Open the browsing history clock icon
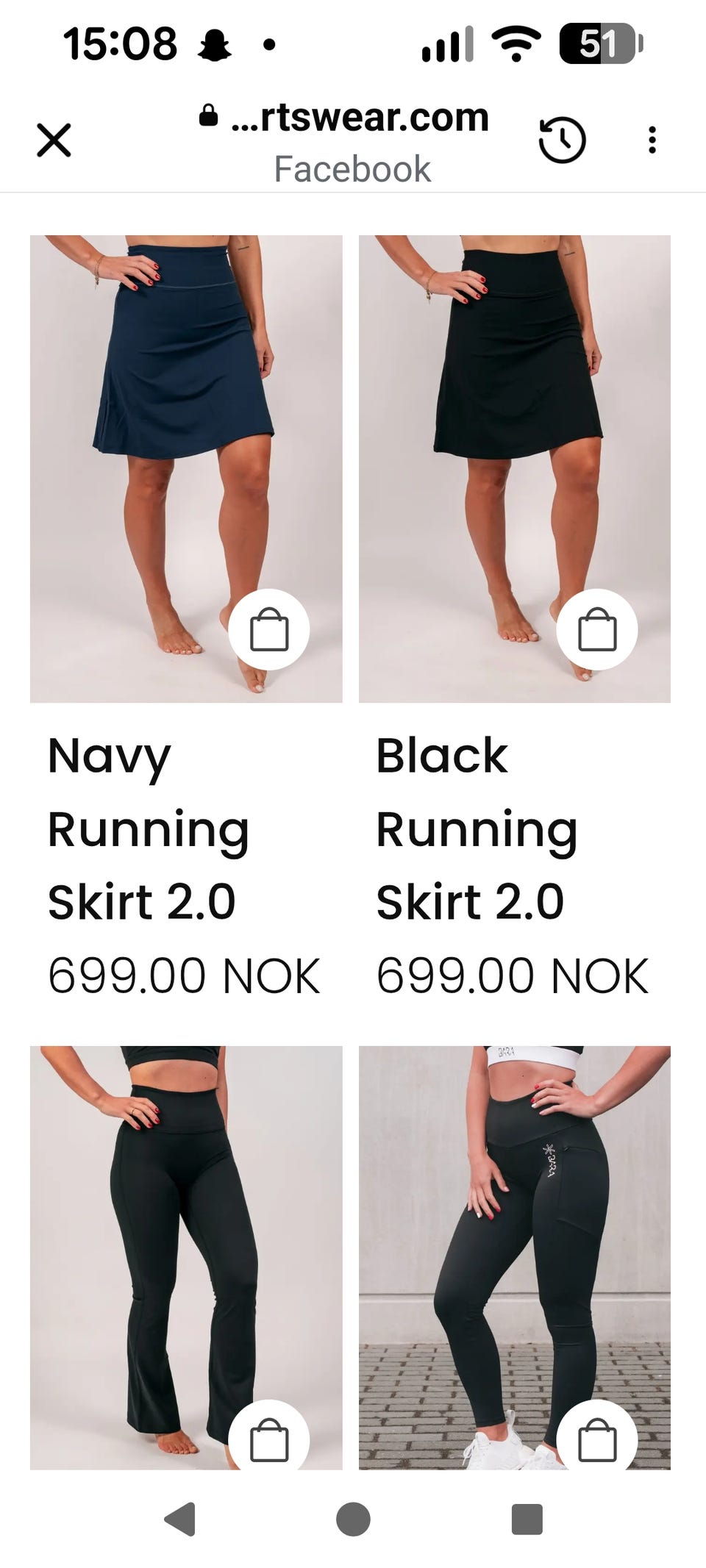 [562, 140]
